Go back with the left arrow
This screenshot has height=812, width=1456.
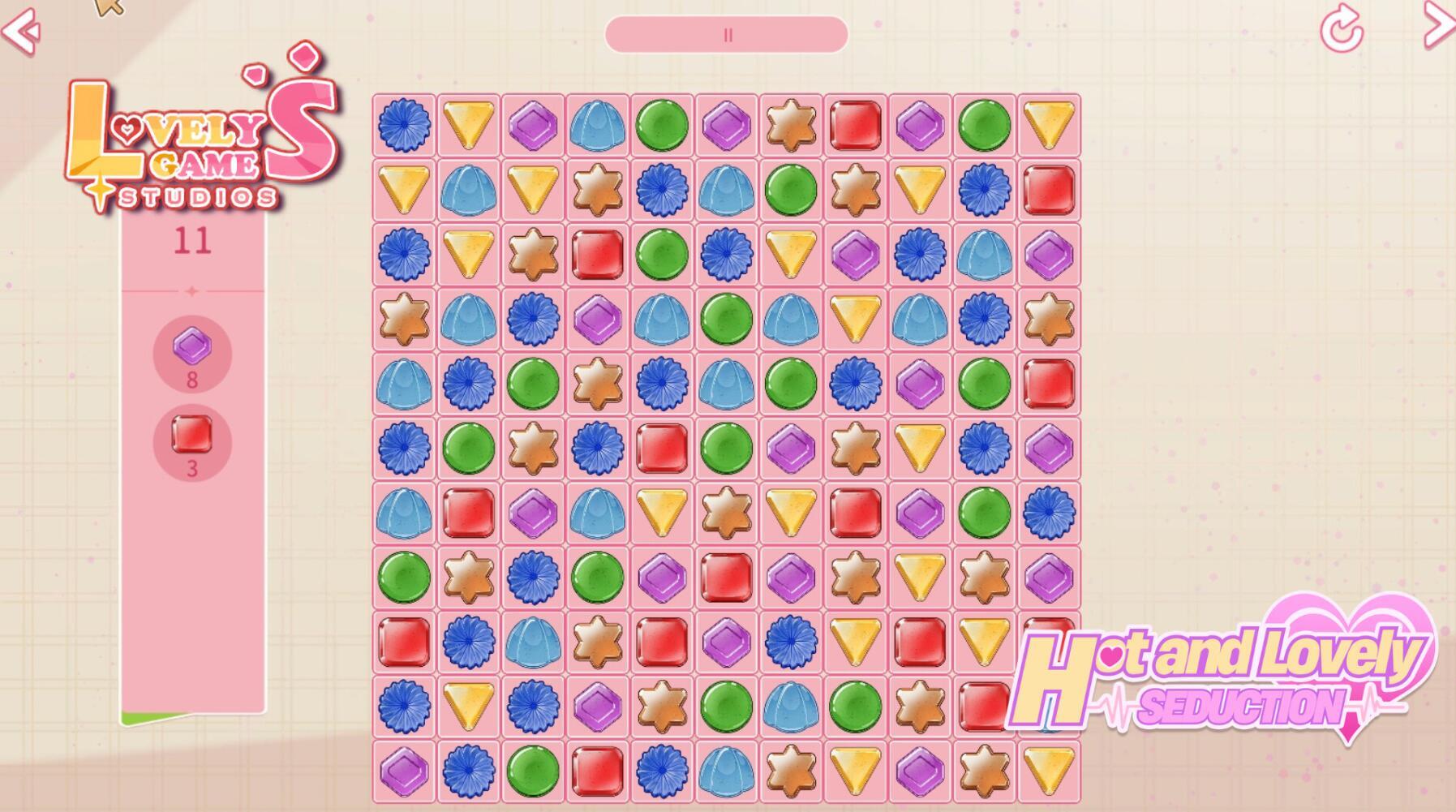(20, 31)
